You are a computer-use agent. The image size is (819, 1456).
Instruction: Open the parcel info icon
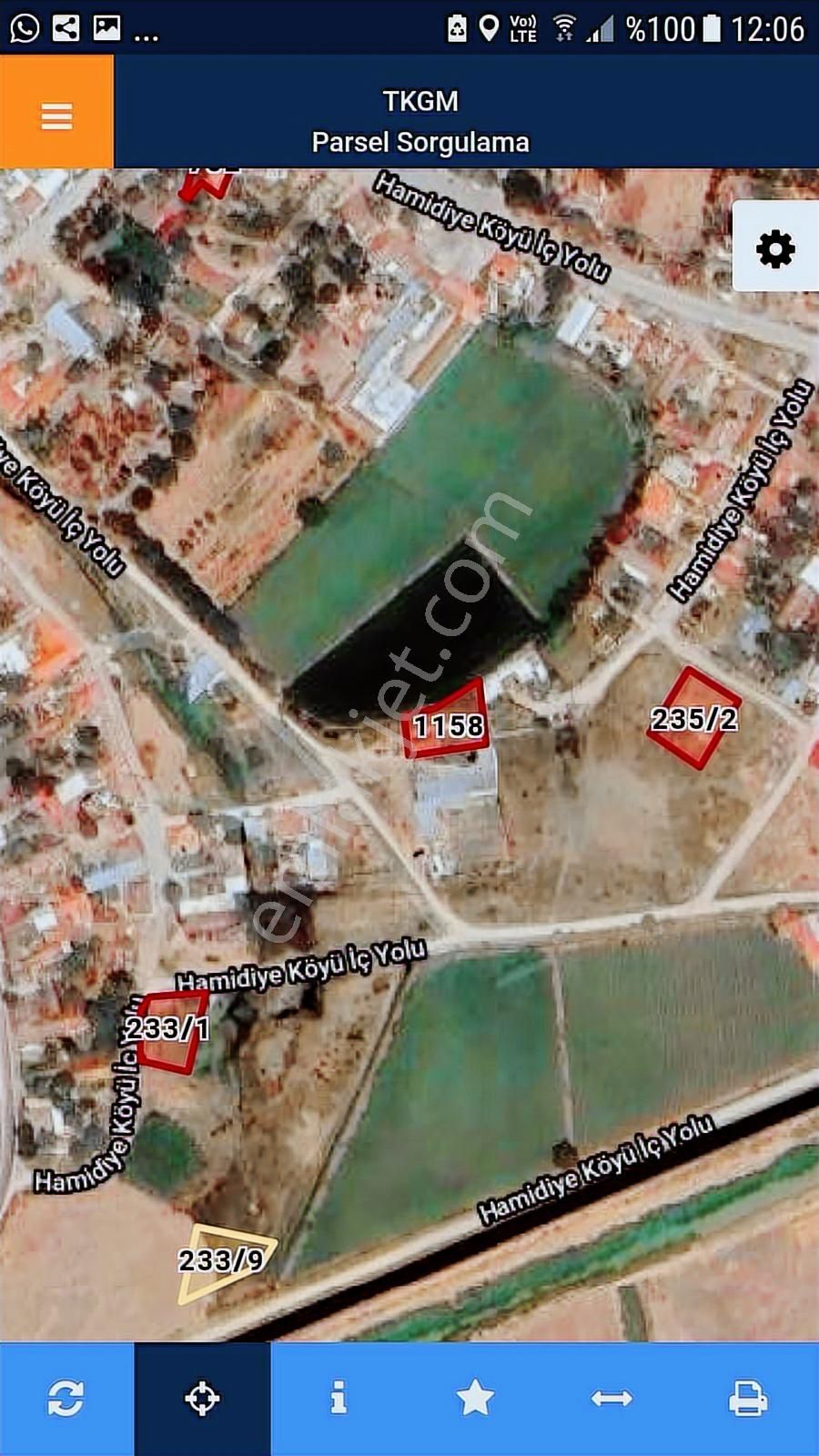(x=339, y=1398)
